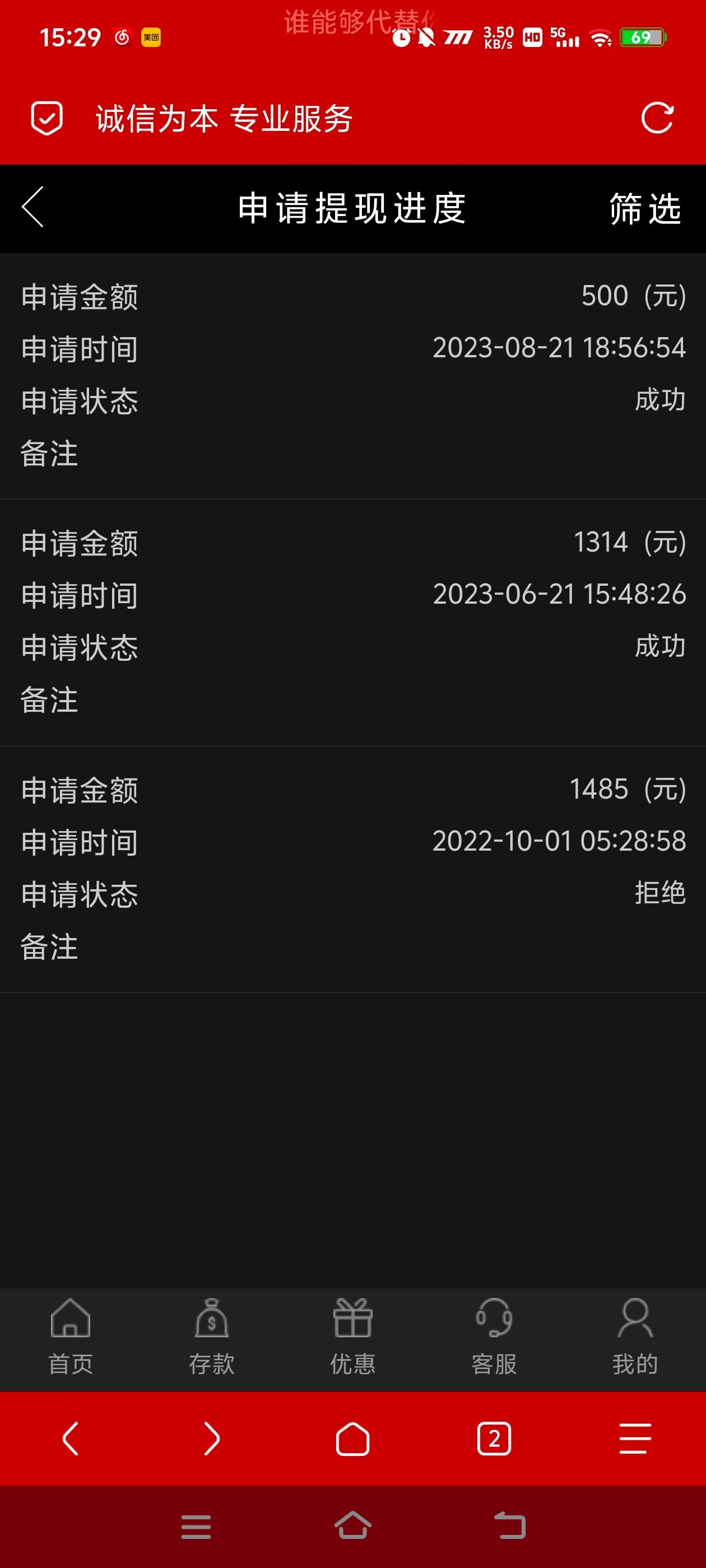Open the browser hamburger menu
The height and width of the screenshot is (1568, 706).
coord(635,1439)
